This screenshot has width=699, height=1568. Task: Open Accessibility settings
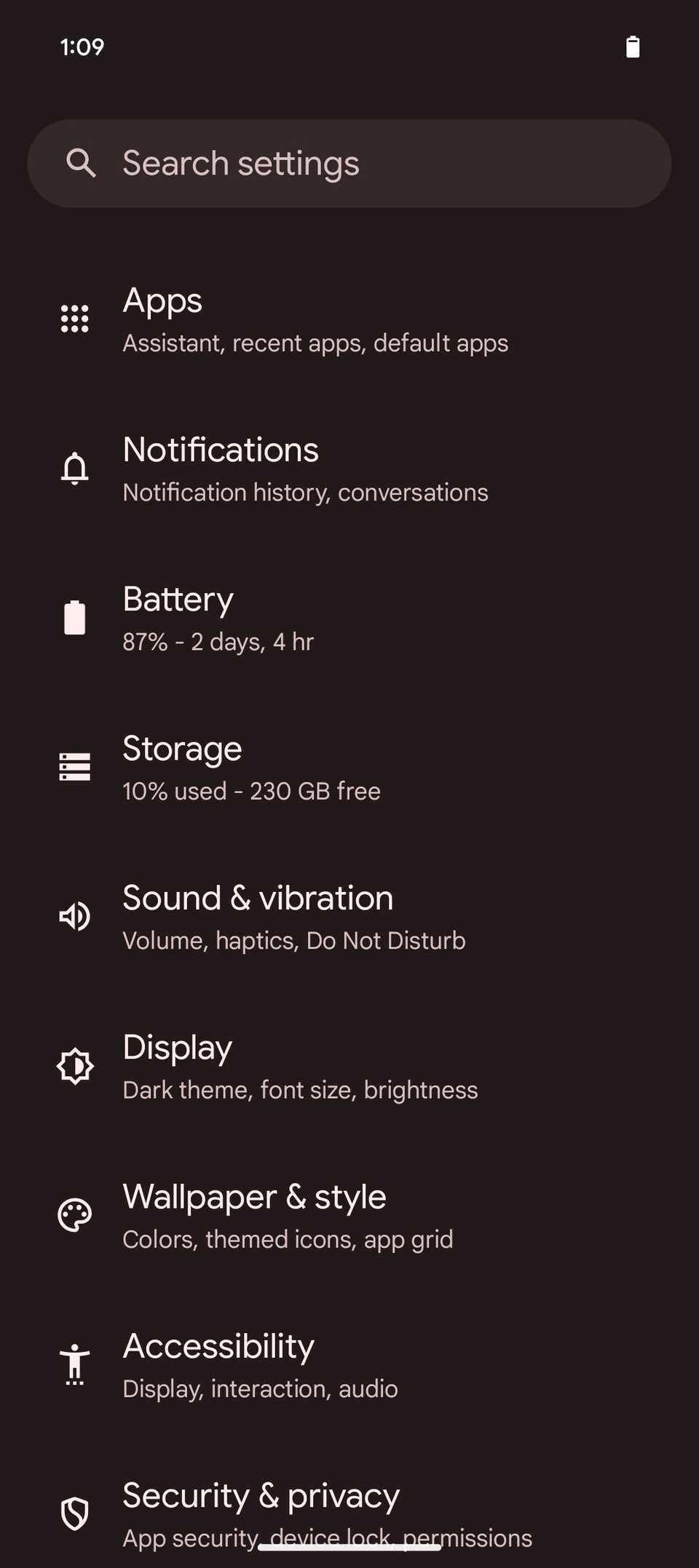click(x=349, y=1366)
